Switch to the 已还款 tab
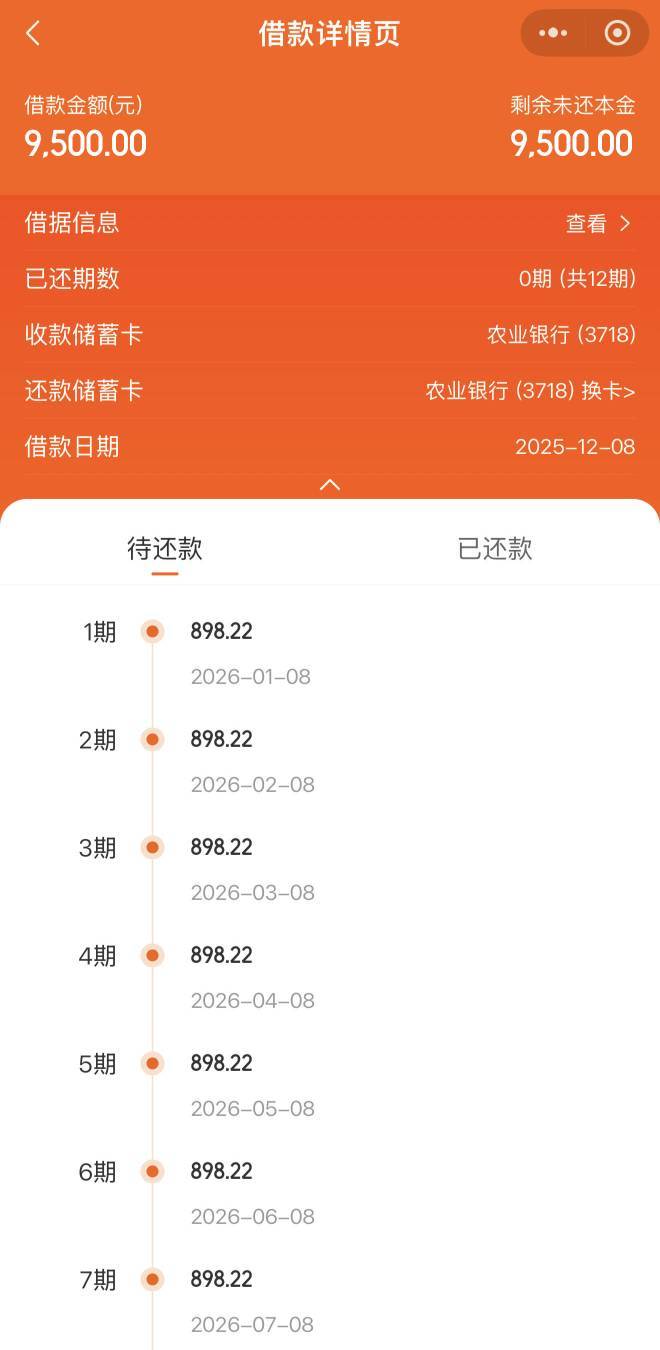This screenshot has width=660, height=1350. coord(495,548)
